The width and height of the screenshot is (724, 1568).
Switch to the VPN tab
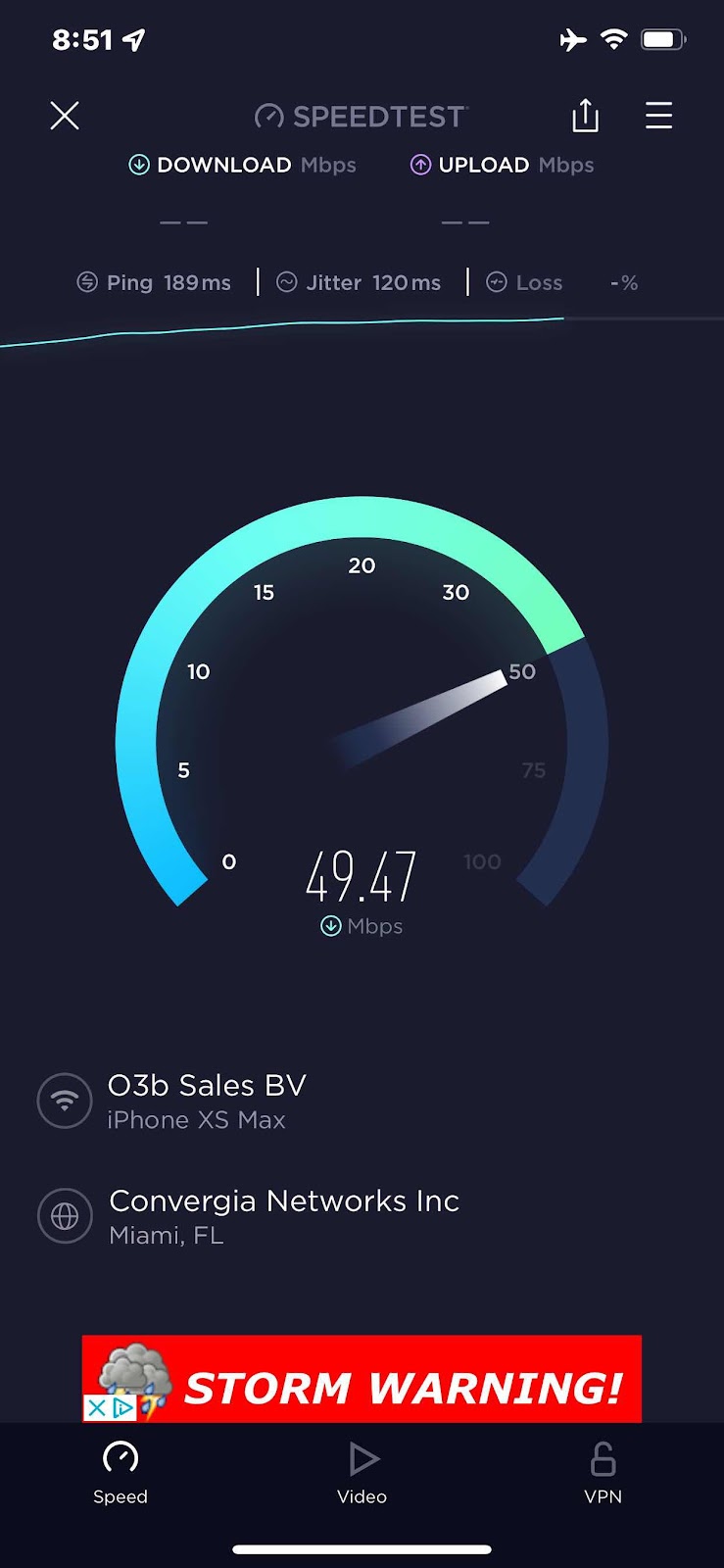point(603,1473)
